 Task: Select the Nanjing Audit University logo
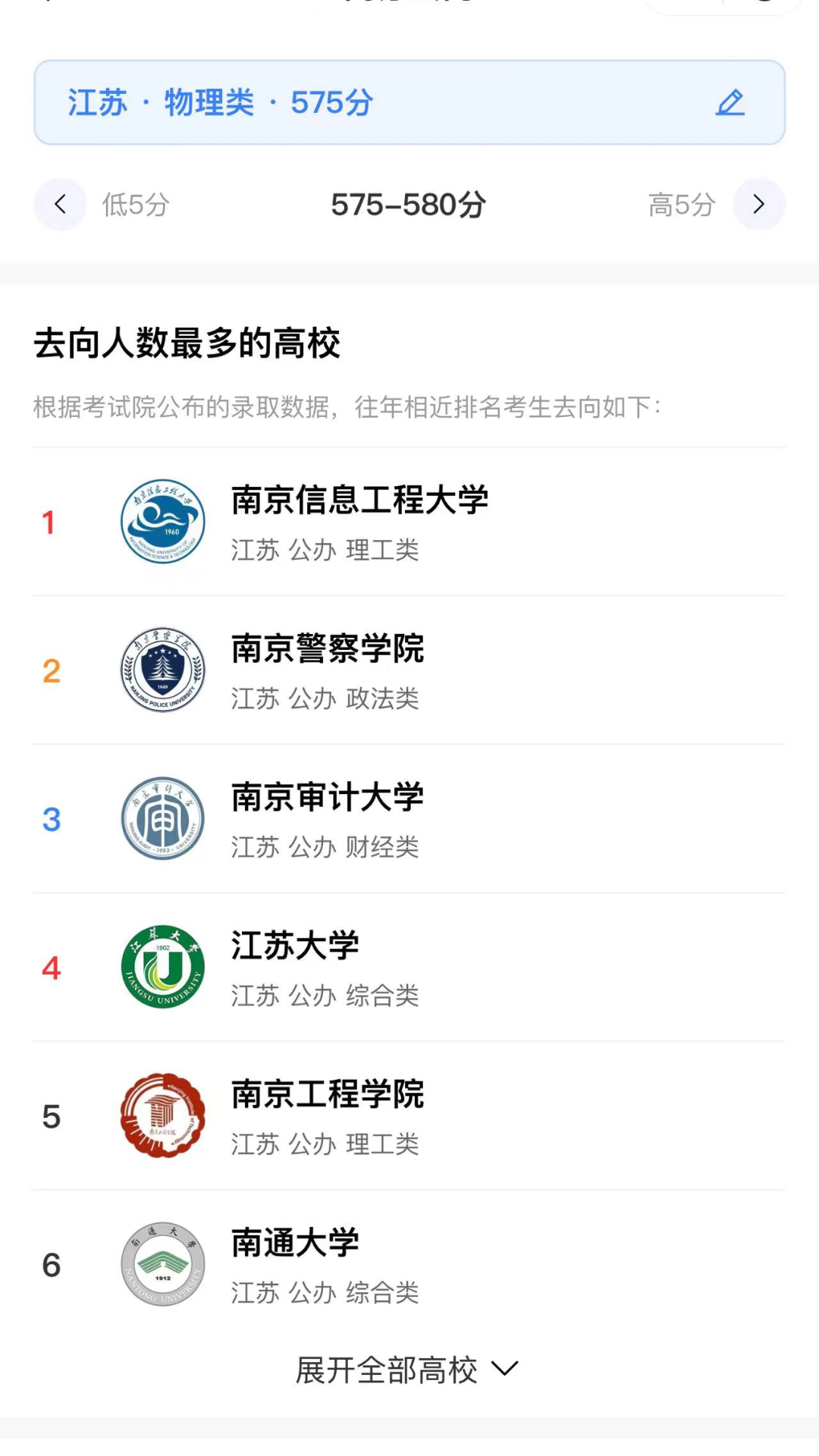[162, 819]
